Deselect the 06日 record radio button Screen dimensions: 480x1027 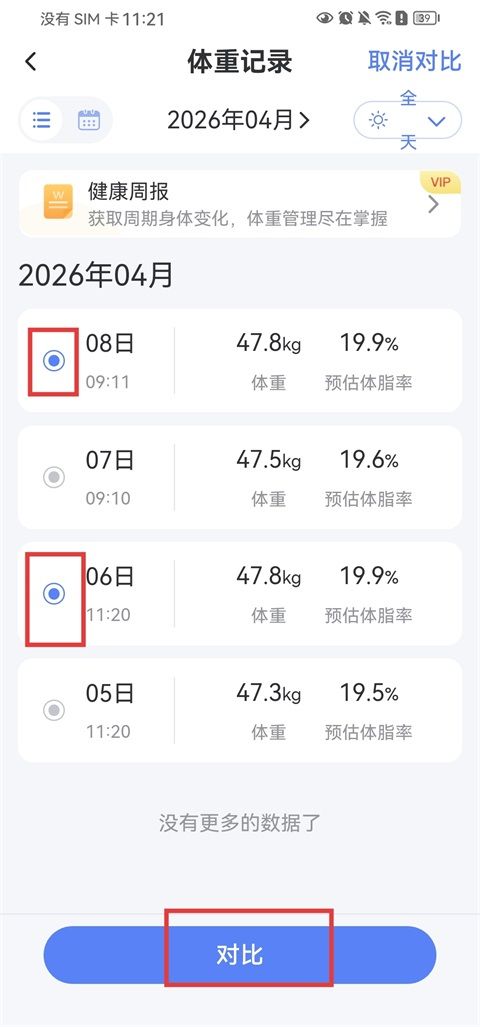pos(54,594)
